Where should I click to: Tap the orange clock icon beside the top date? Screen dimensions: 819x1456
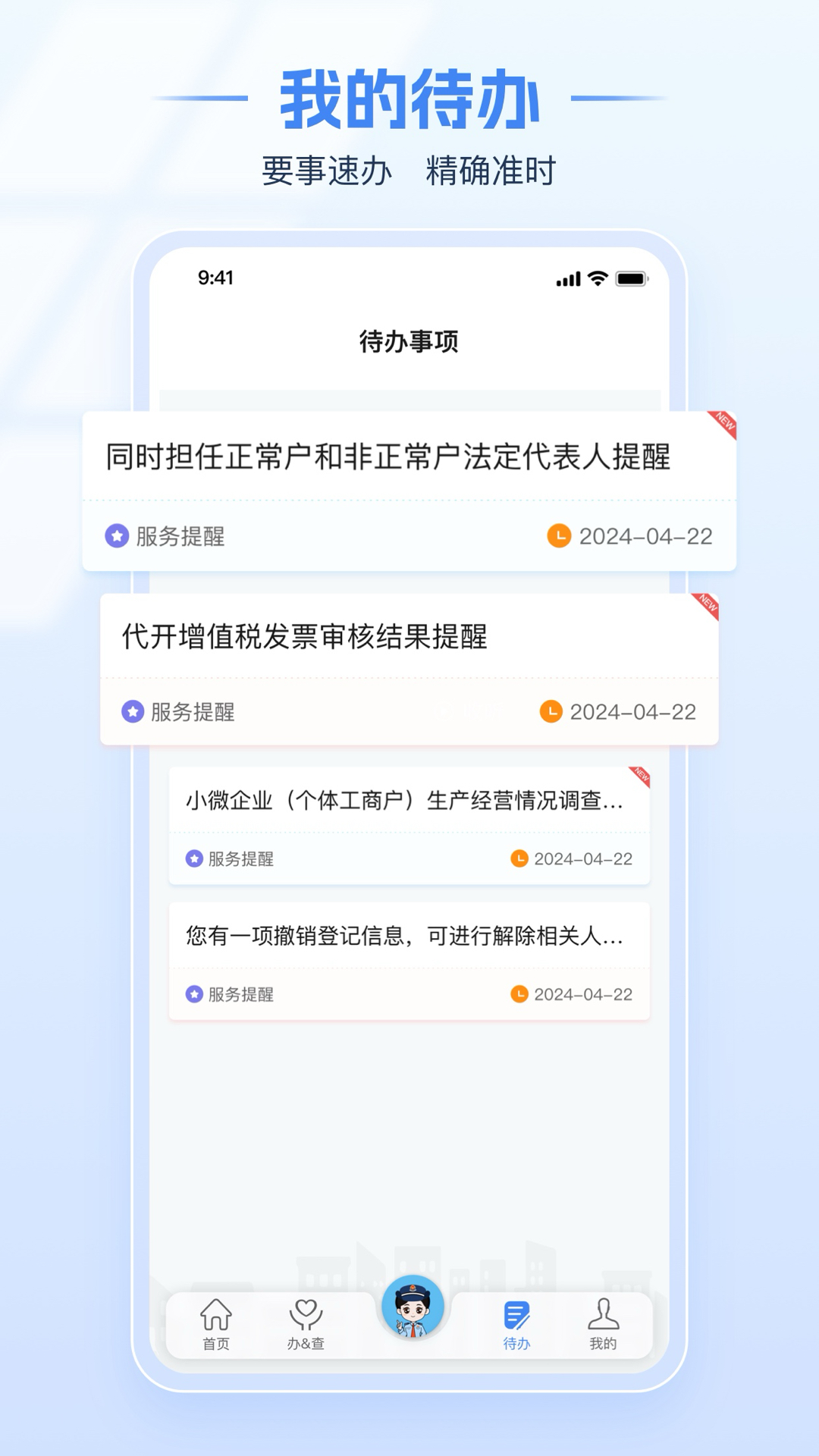point(558,536)
